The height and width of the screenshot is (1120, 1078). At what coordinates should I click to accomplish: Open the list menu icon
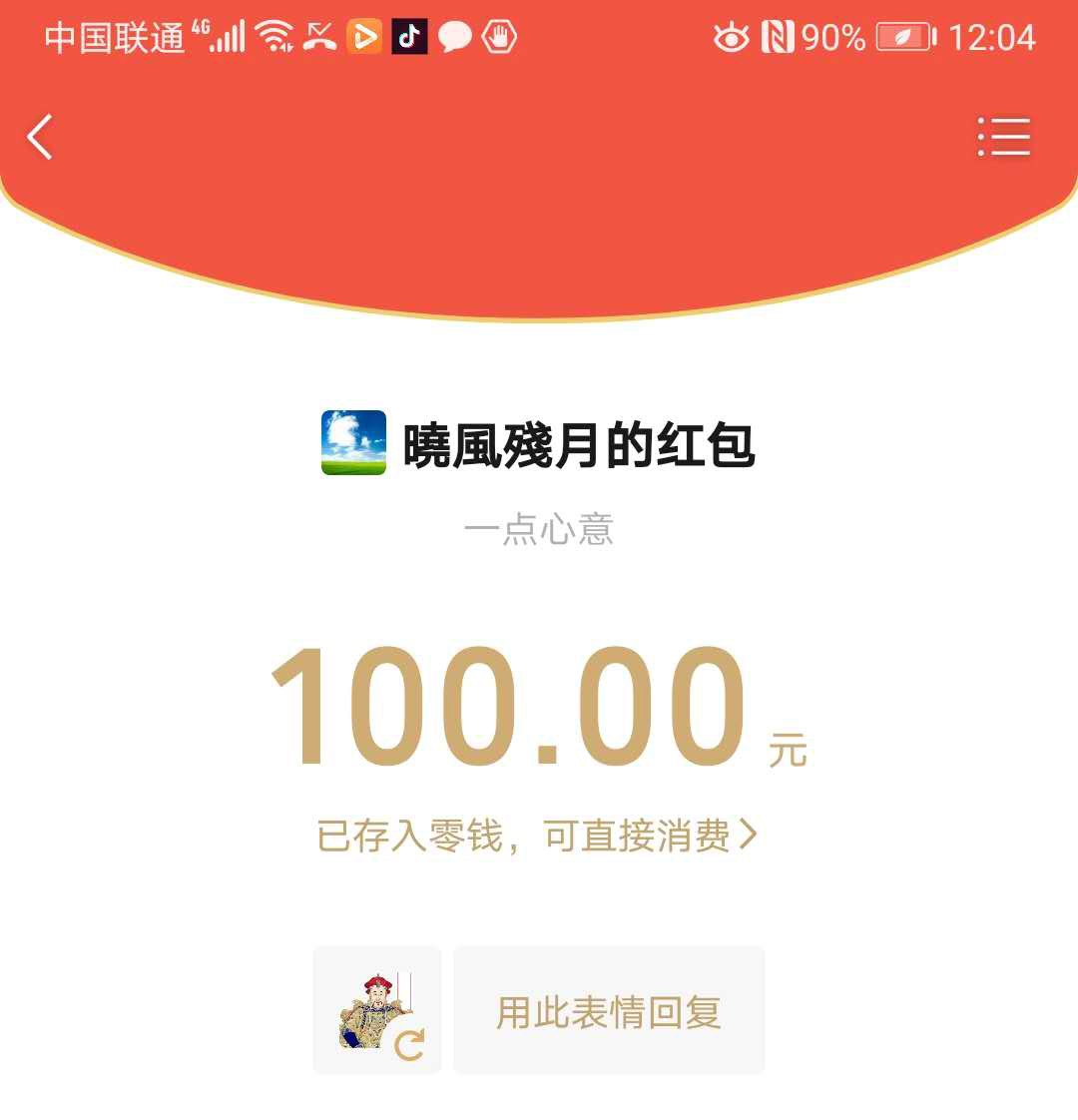(1004, 137)
